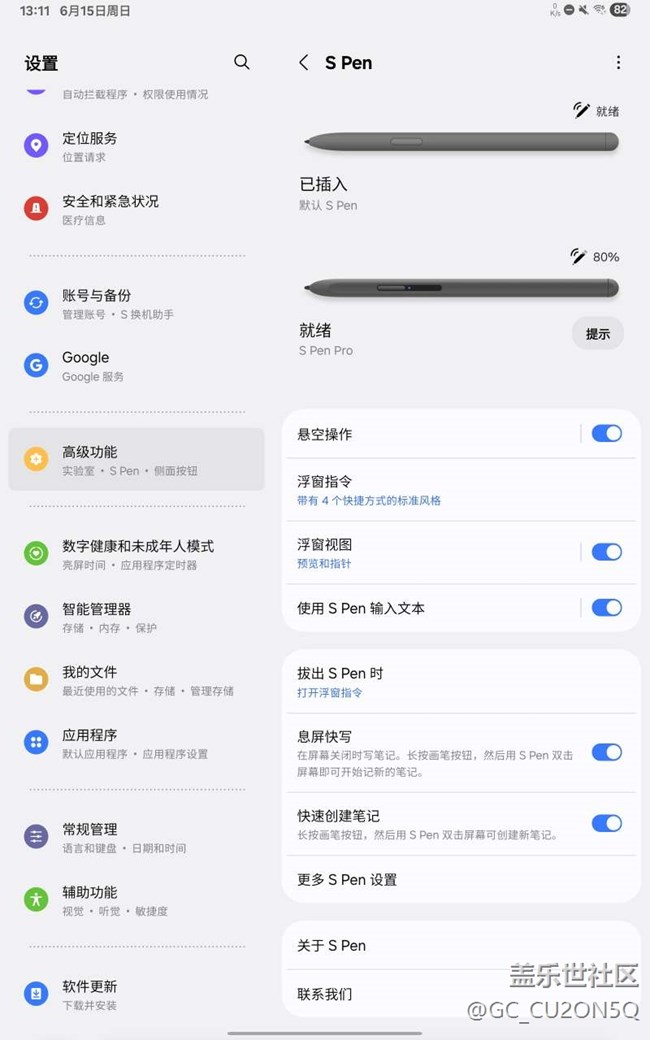The image size is (650, 1040).
Task: Select 联系我们
Action: point(461,994)
